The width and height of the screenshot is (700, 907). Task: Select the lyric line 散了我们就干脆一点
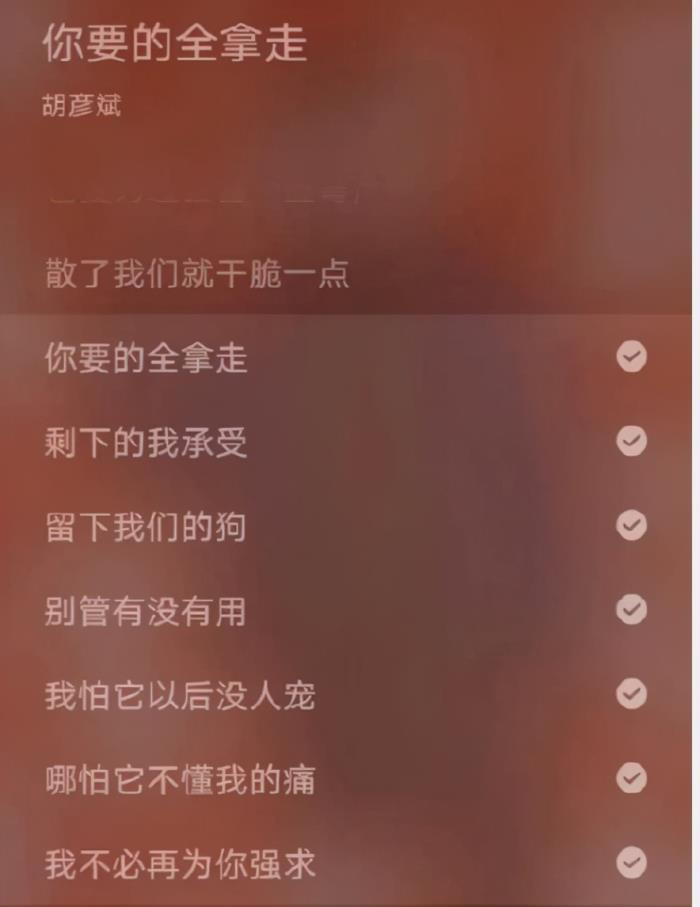pyautogui.click(x=197, y=274)
